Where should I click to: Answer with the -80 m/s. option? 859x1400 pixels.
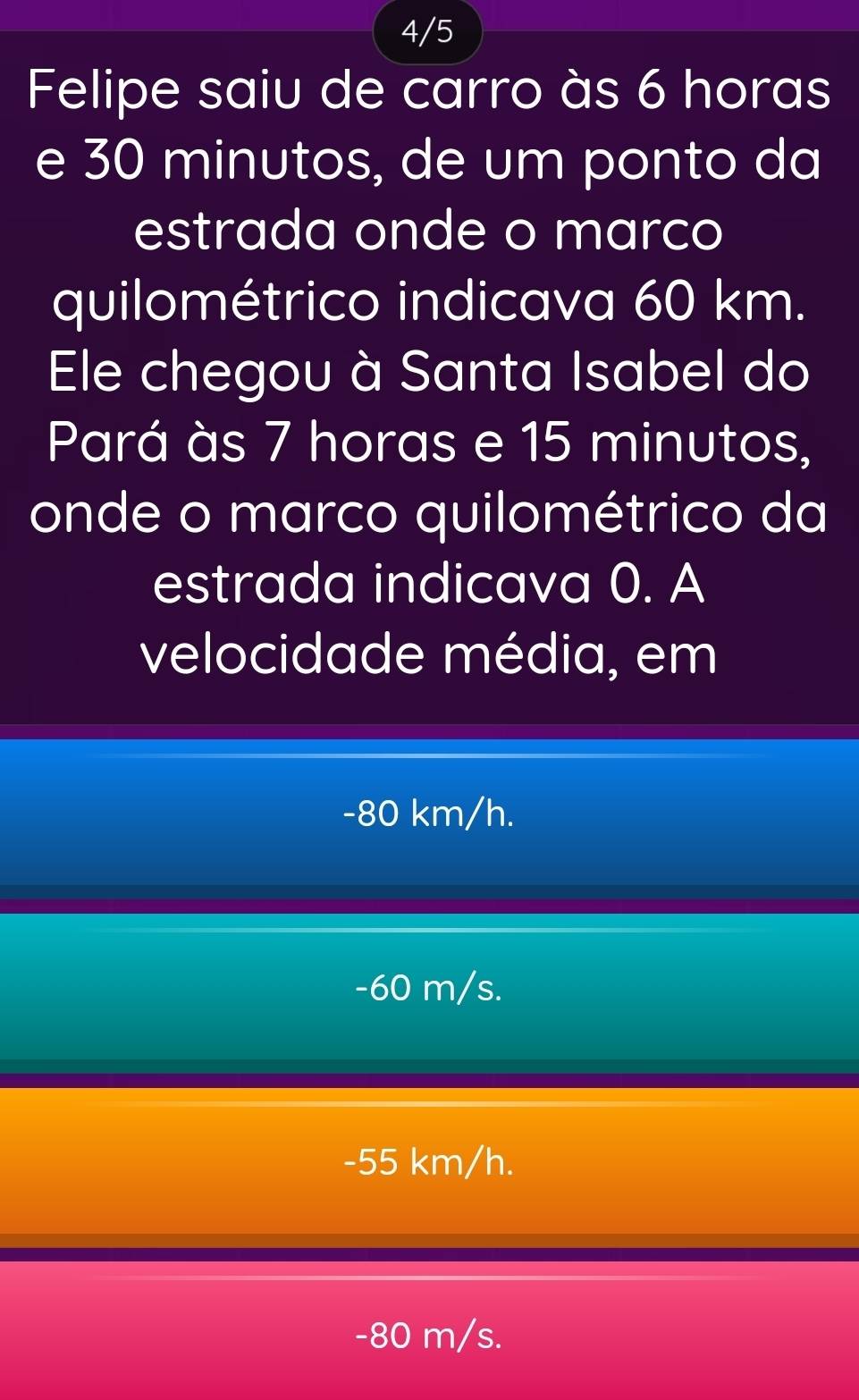tap(429, 1334)
